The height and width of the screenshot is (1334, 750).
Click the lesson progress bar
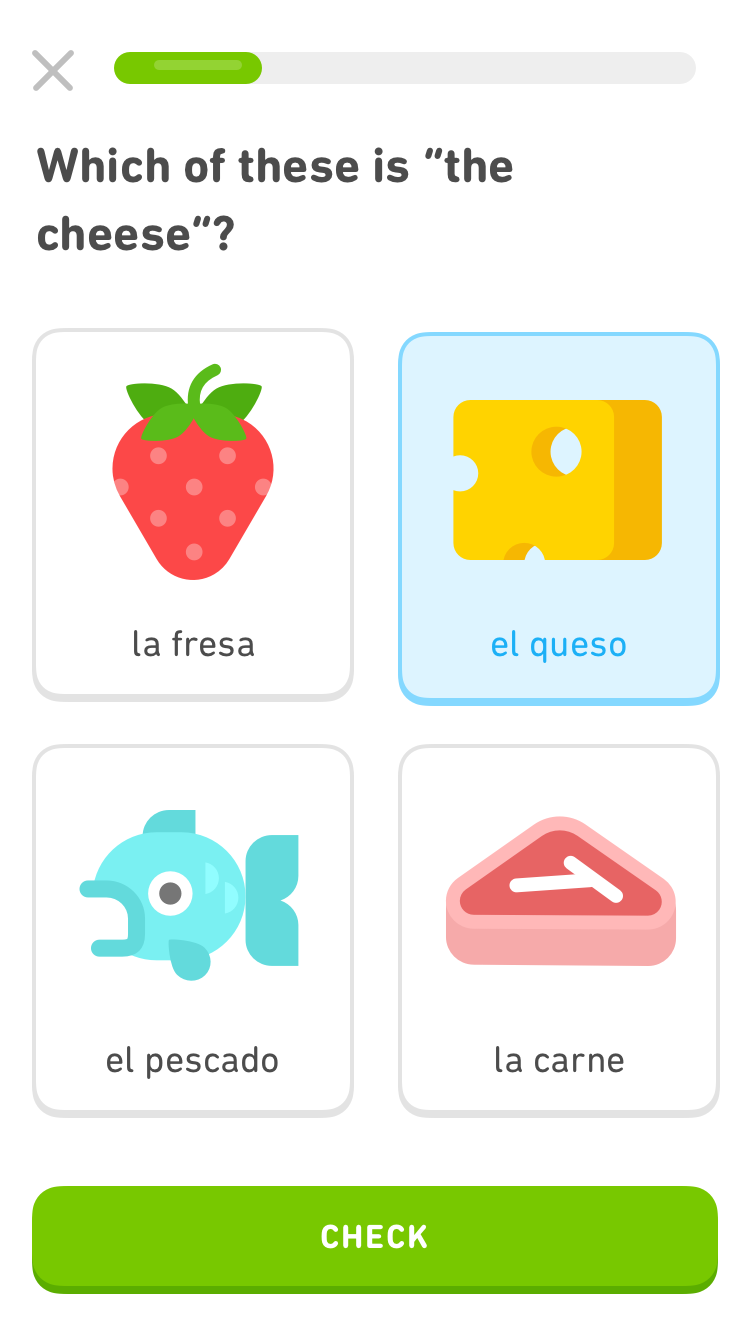tap(405, 68)
